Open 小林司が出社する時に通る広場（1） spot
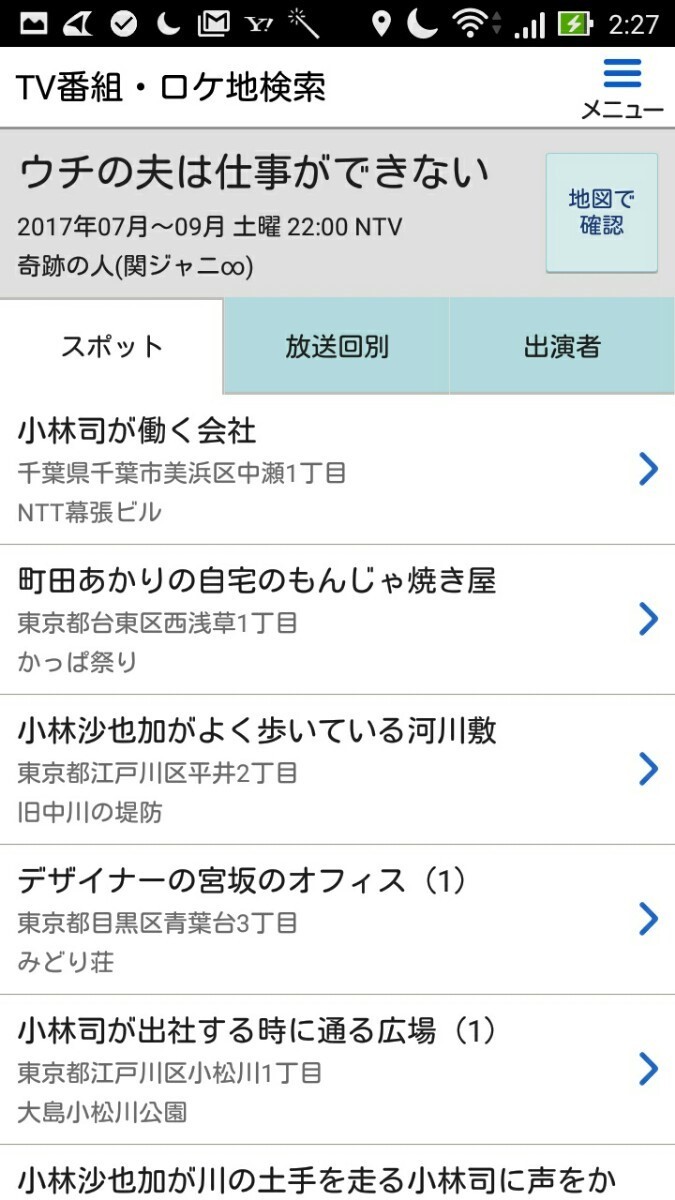 [x=337, y=1070]
